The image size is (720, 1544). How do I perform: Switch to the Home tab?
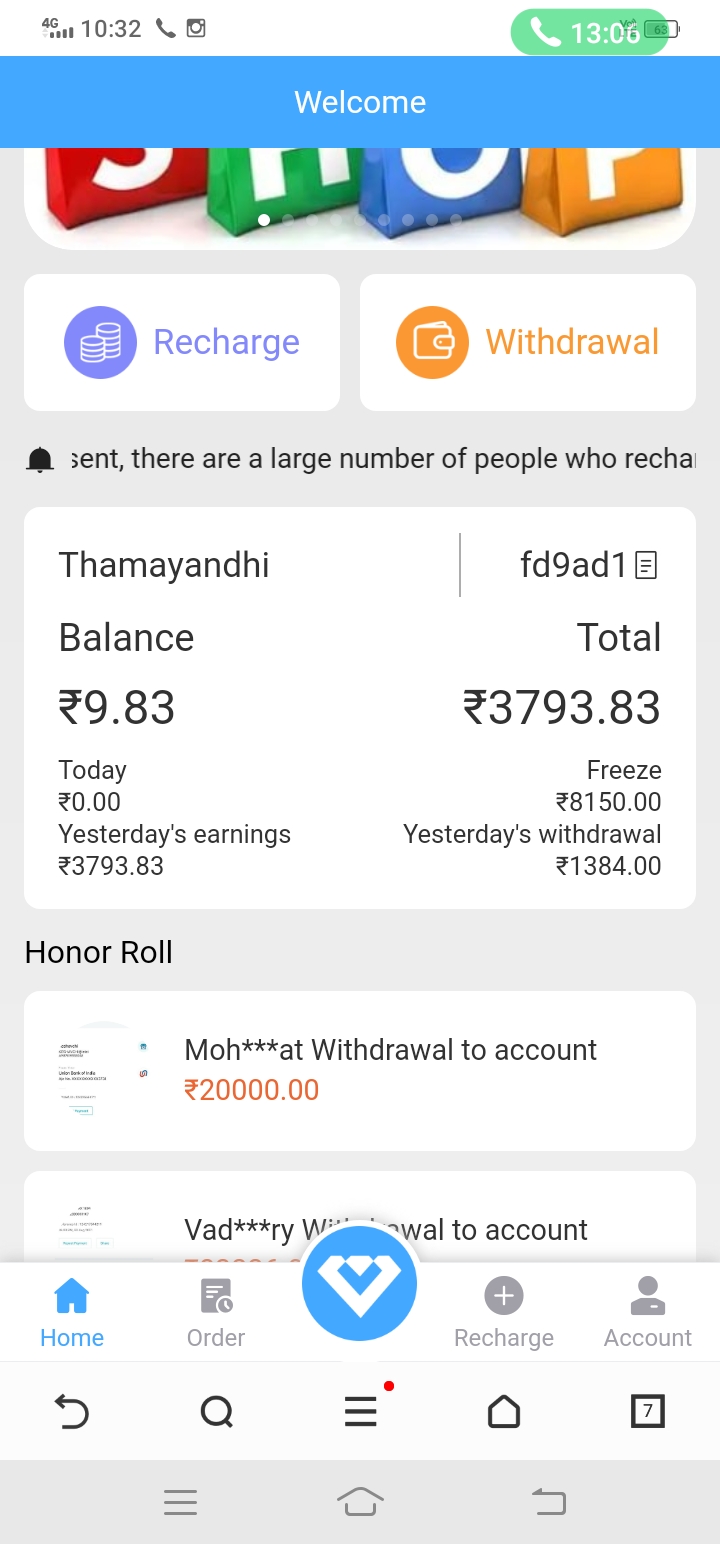[72, 1314]
